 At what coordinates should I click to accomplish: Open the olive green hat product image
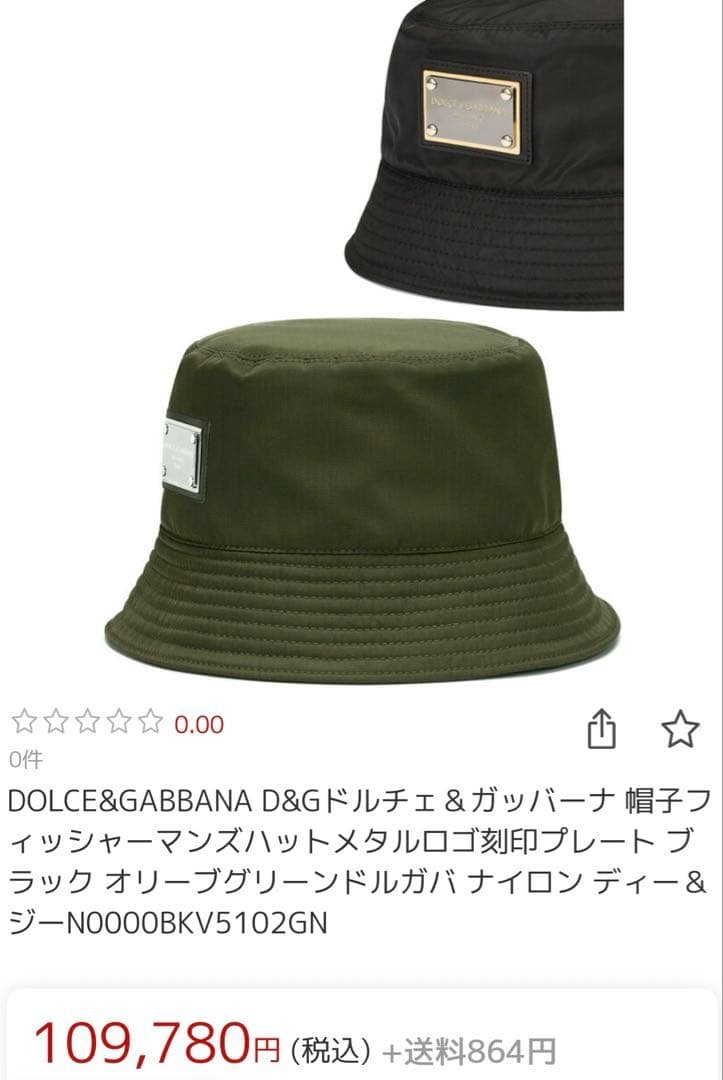(361, 500)
